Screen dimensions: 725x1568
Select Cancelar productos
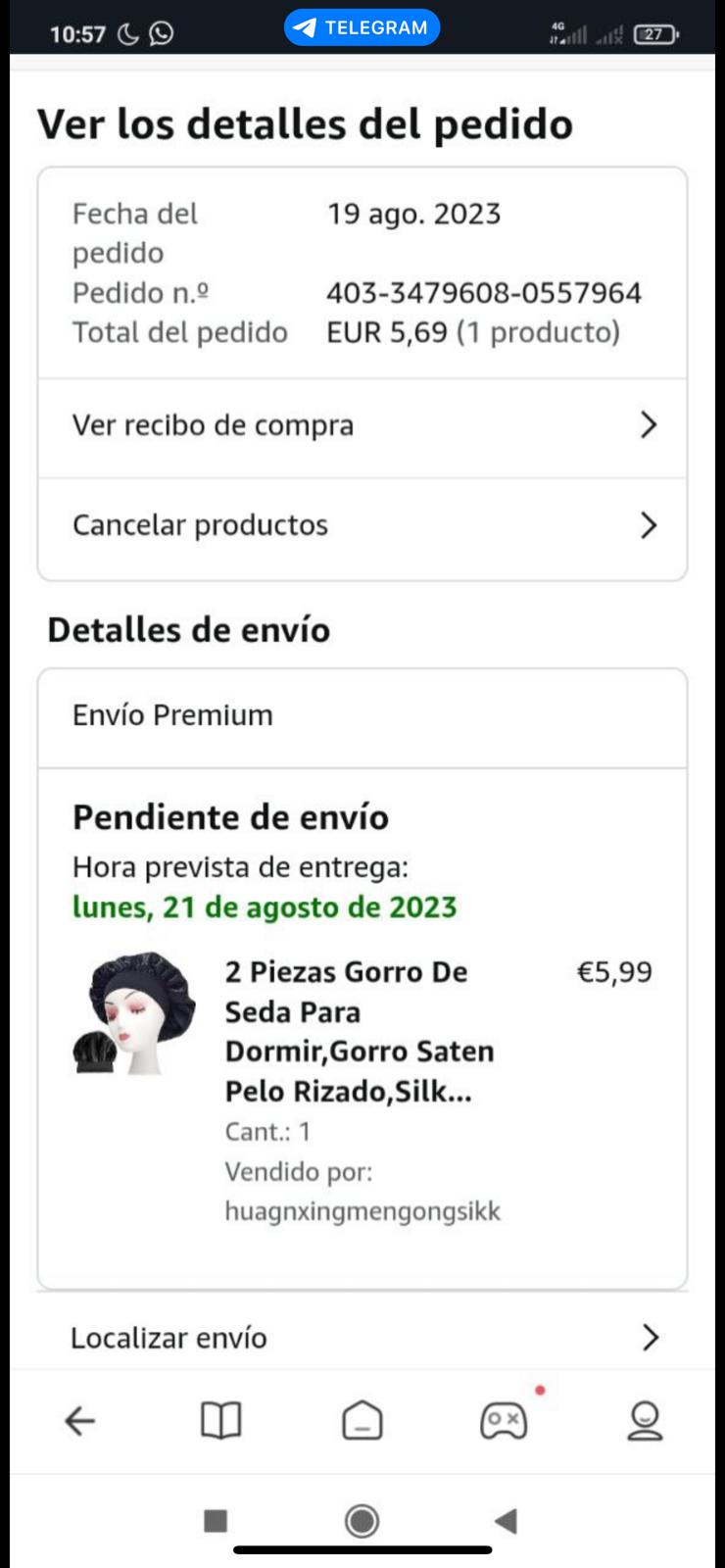pos(362,526)
